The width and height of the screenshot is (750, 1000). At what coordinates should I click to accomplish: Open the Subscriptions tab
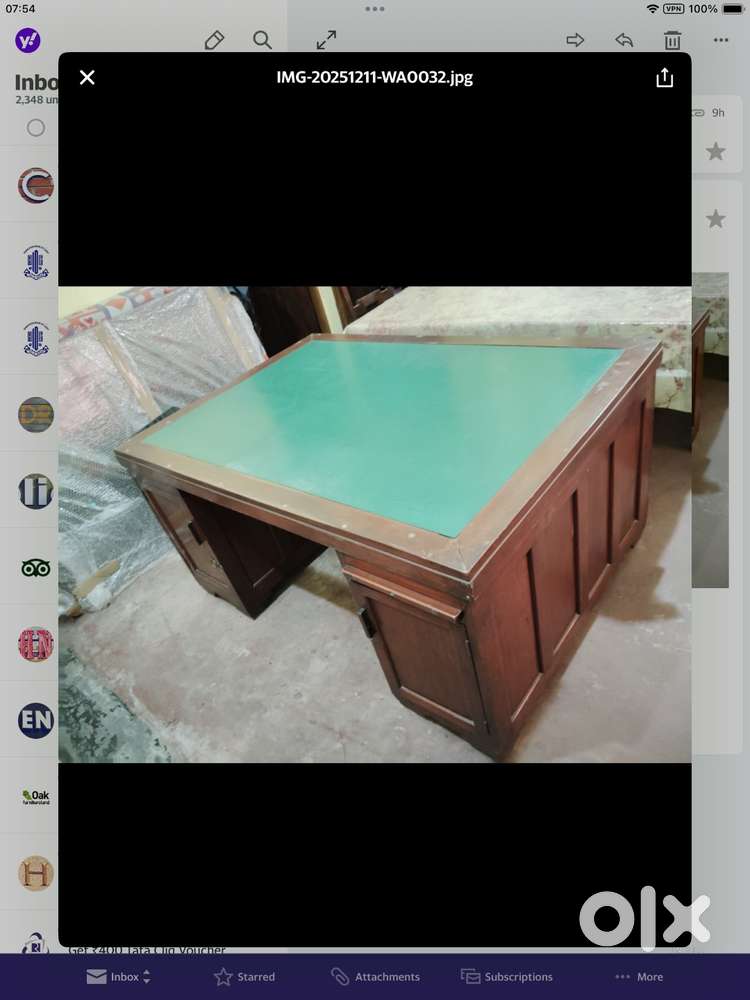pos(506,976)
